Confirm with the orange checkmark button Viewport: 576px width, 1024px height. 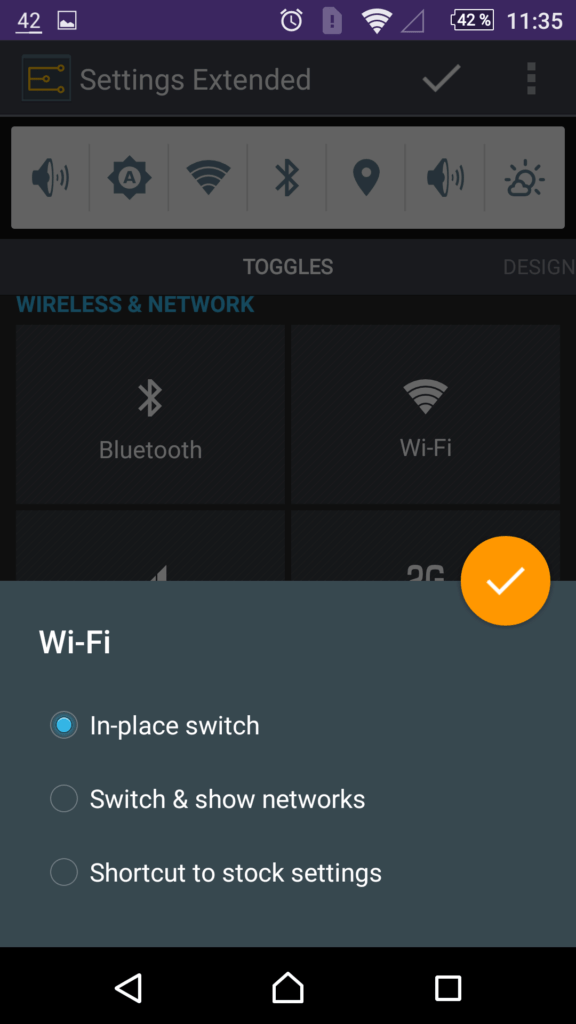tap(505, 581)
